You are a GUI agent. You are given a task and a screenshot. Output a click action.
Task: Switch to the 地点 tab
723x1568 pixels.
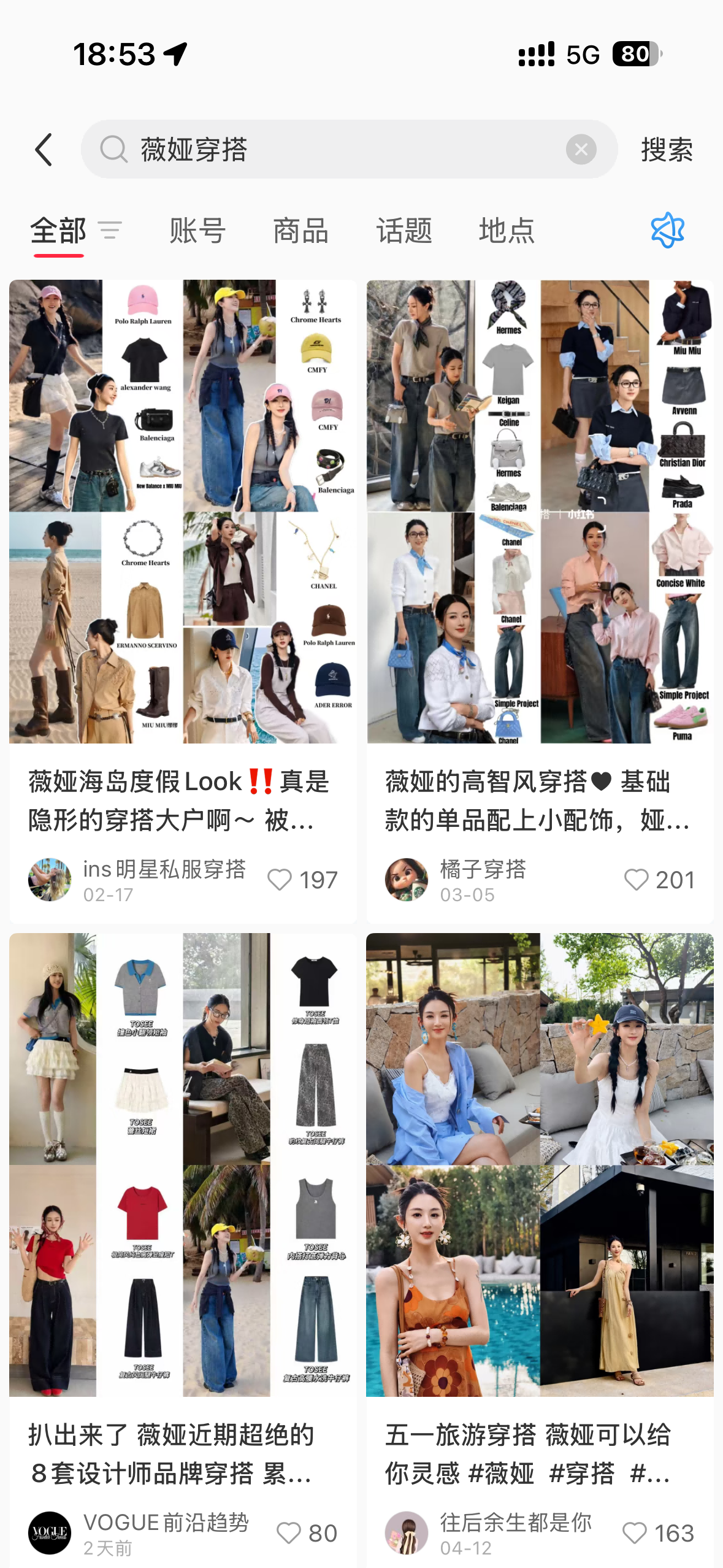[507, 231]
